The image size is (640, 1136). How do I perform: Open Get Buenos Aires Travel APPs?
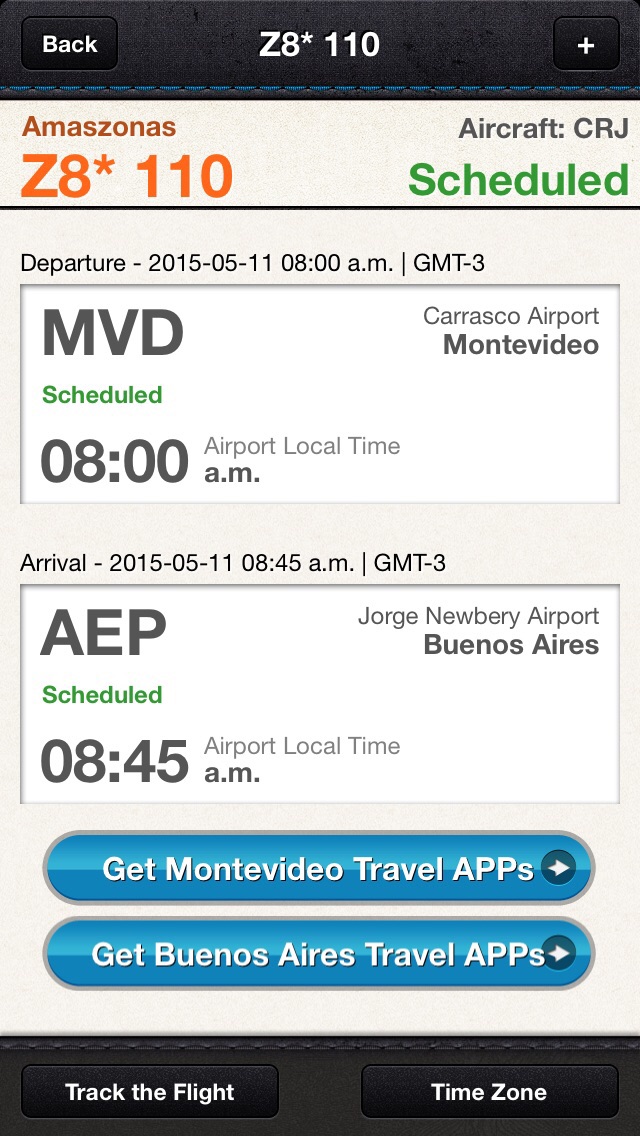point(319,954)
